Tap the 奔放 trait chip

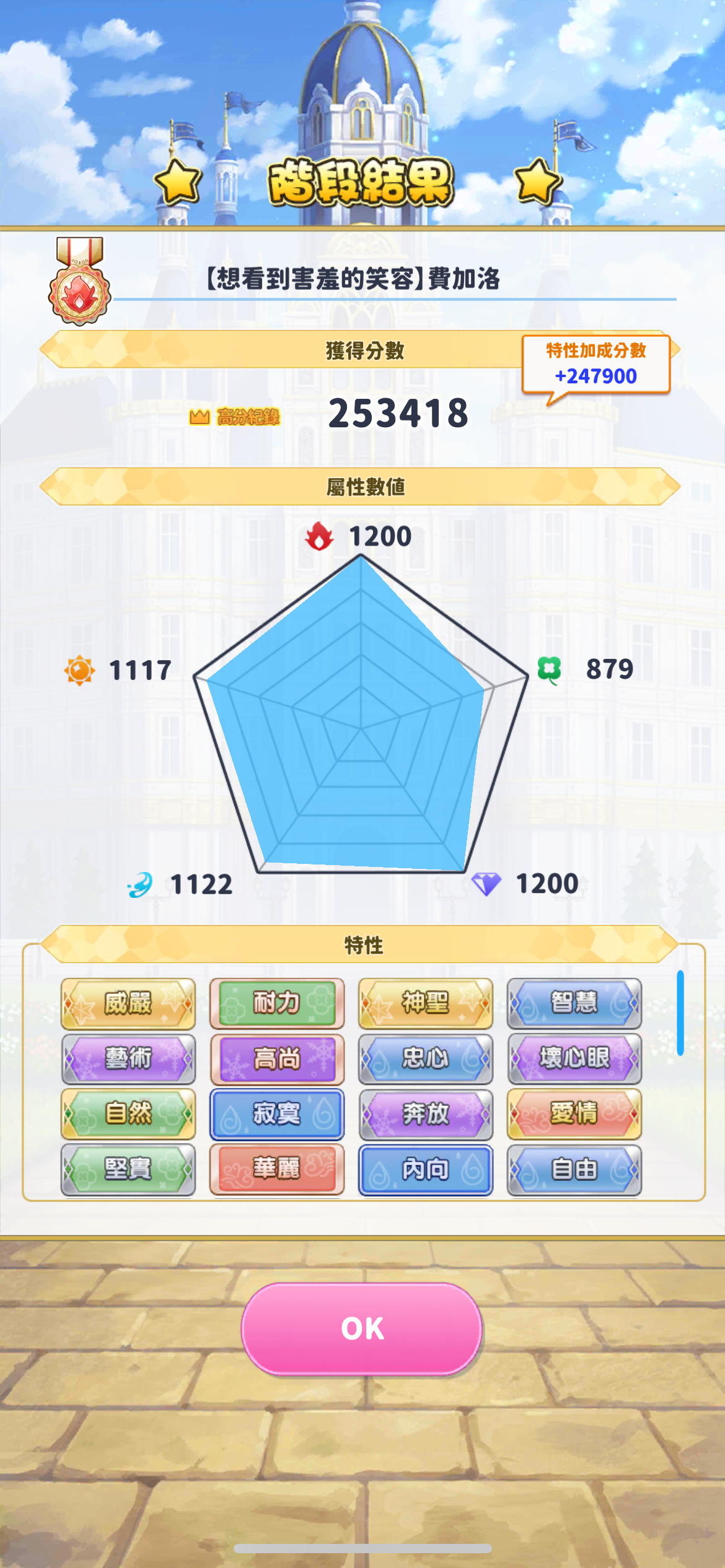tap(426, 1113)
